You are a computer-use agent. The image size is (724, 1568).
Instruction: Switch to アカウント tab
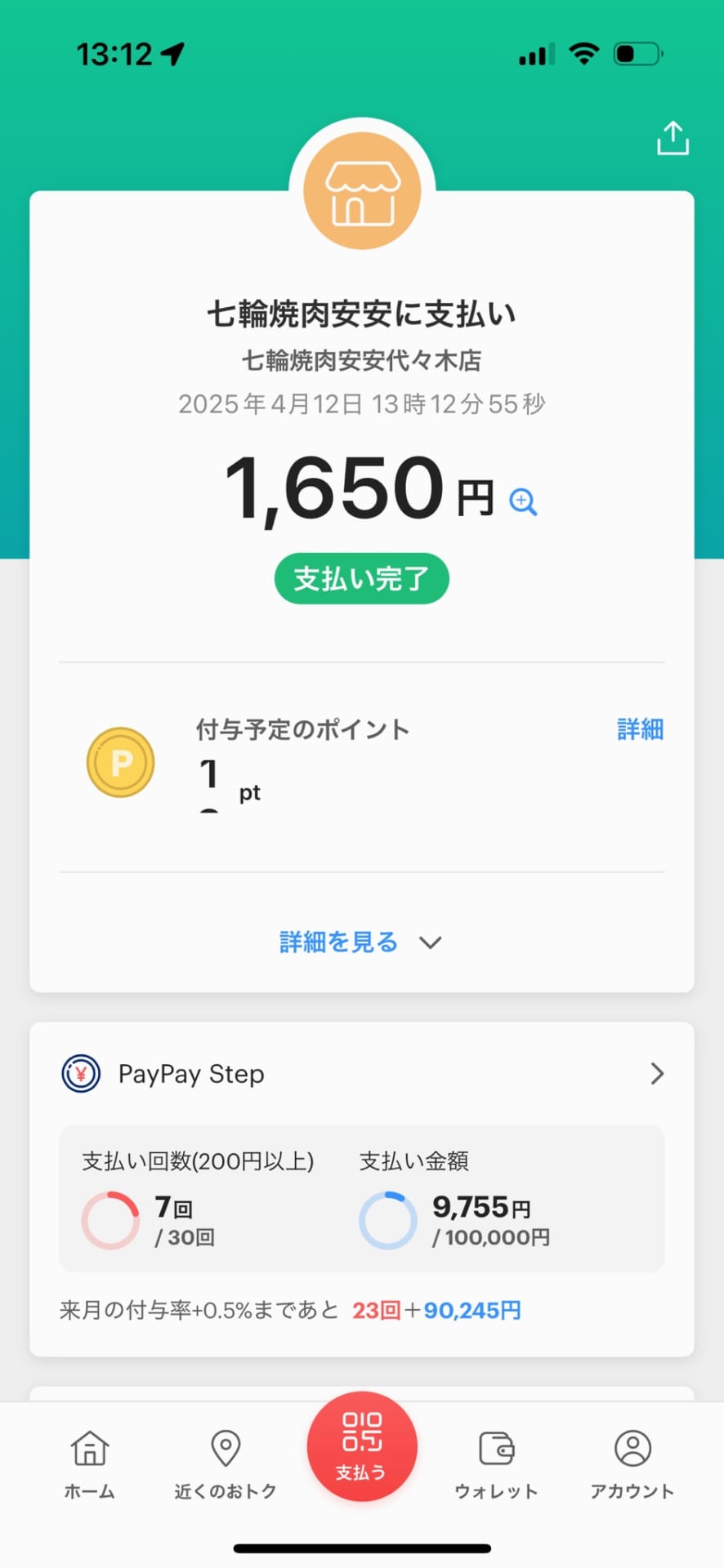[632, 1464]
